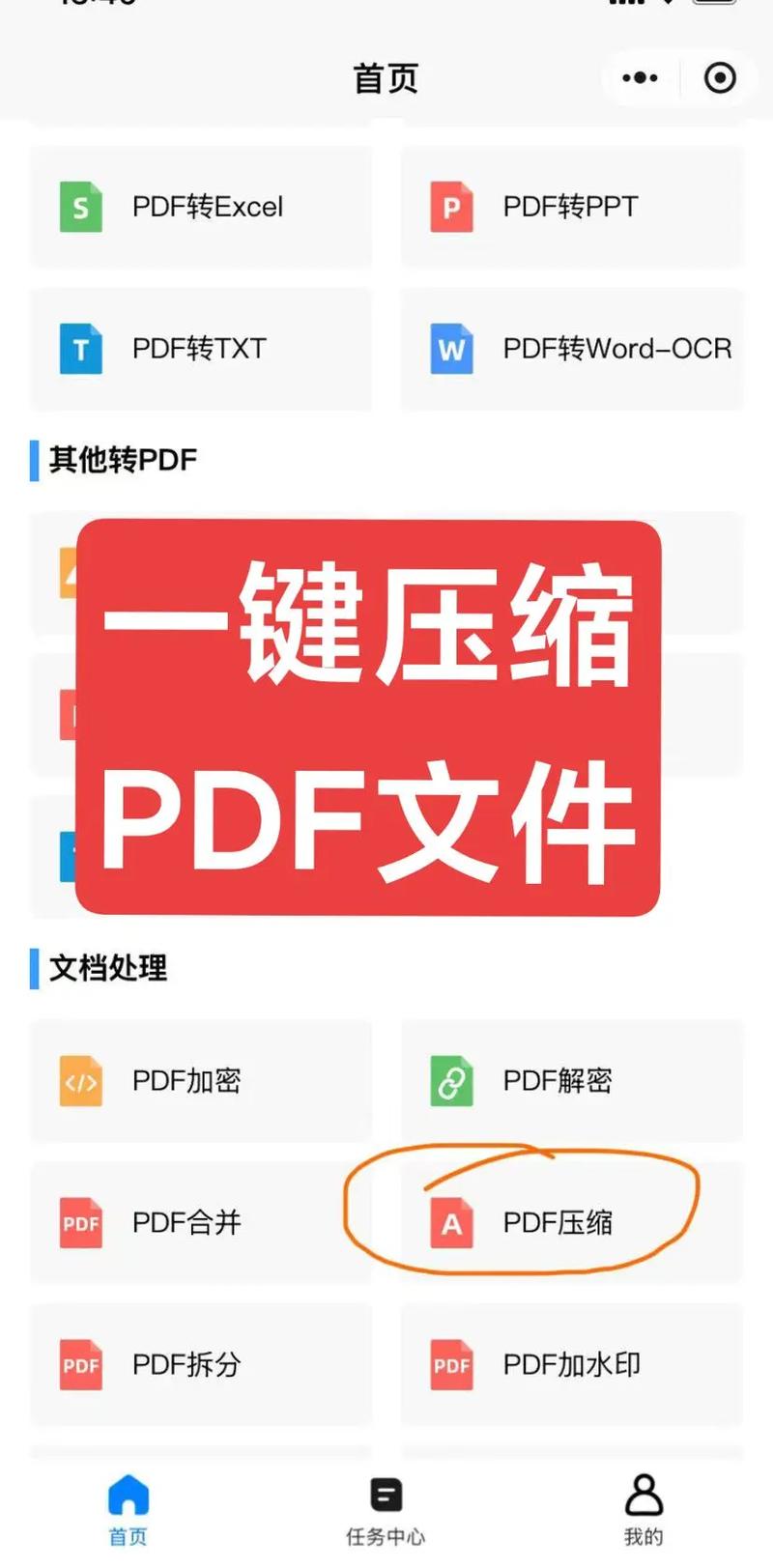The width and height of the screenshot is (773, 1568).
Task: Open the mini-program overflow menu
Action: [x=640, y=78]
